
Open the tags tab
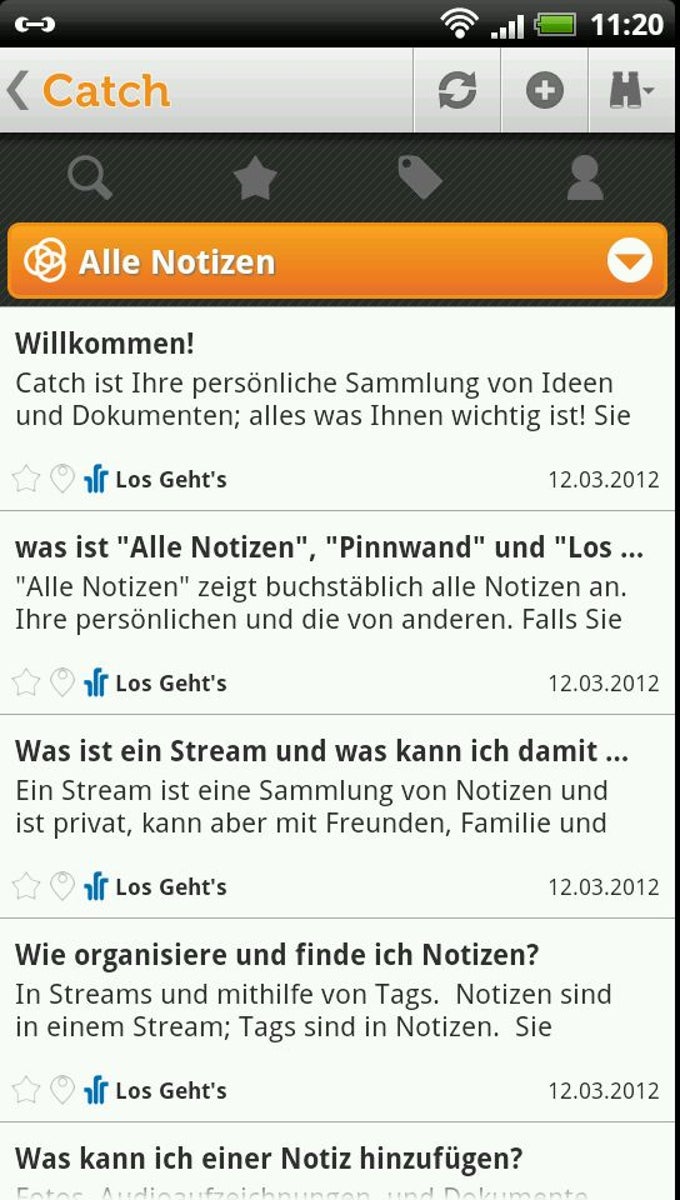[419, 179]
